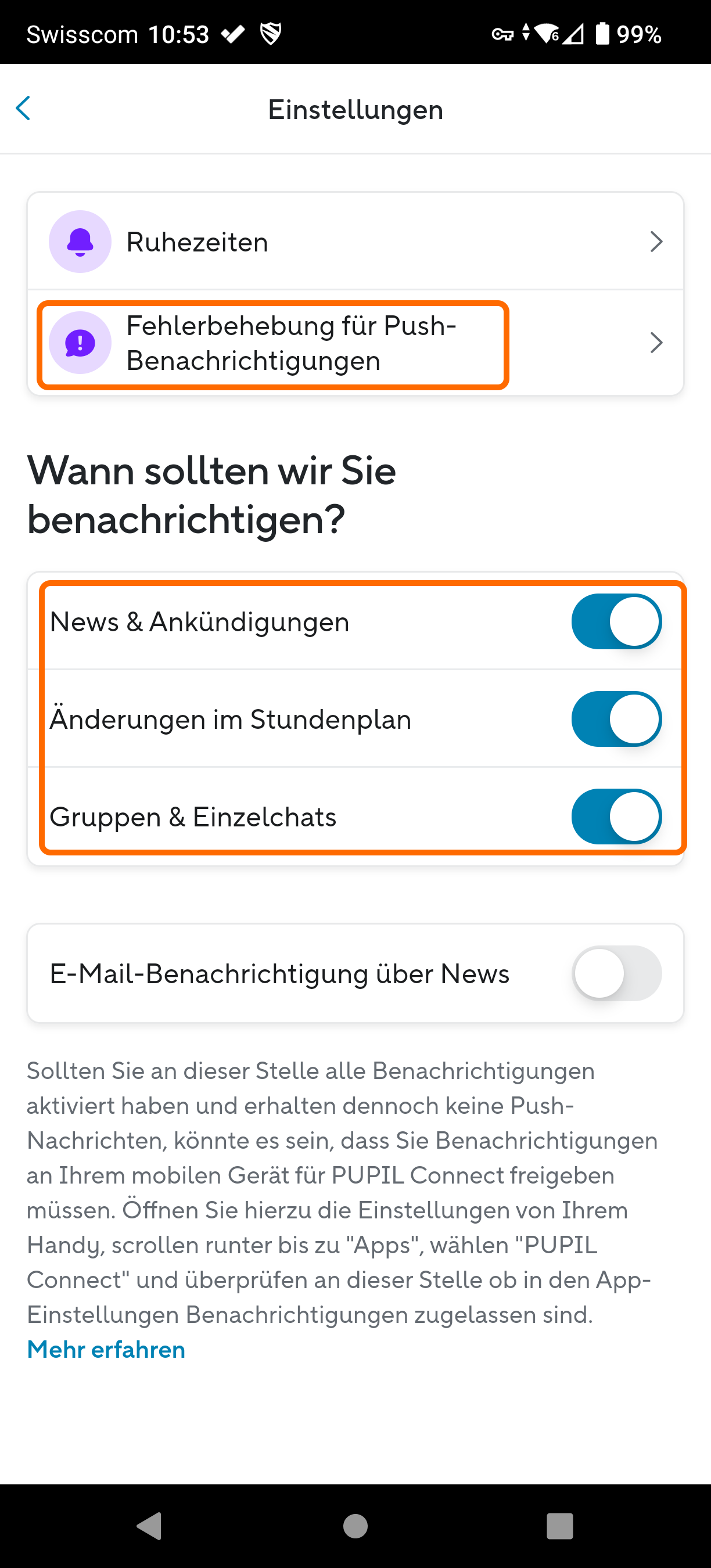Disable News & Ankündigungen notifications
This screenshot has height=1568, width=711.
[x=615, y=621]
